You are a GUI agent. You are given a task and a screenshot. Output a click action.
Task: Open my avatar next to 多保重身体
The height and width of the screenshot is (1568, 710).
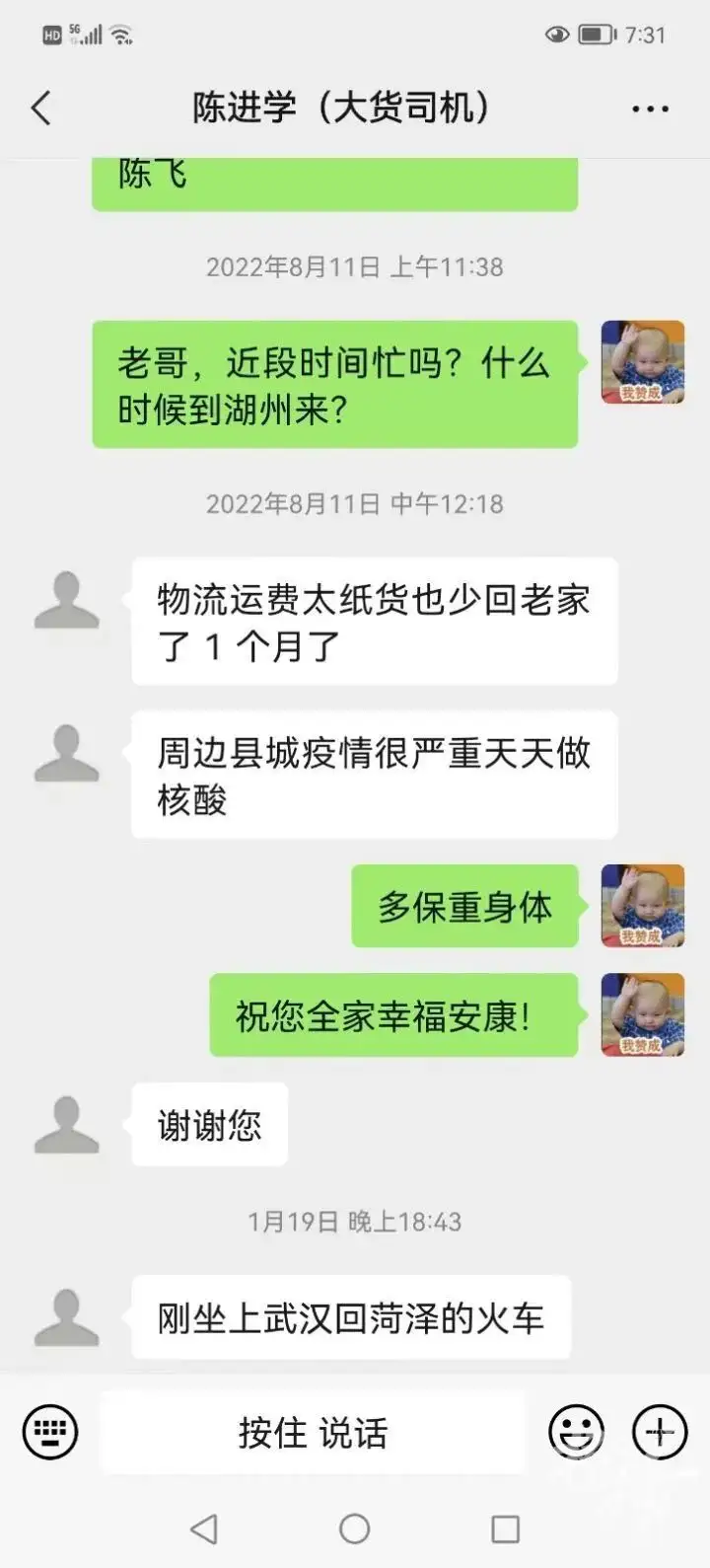(643, 906)
